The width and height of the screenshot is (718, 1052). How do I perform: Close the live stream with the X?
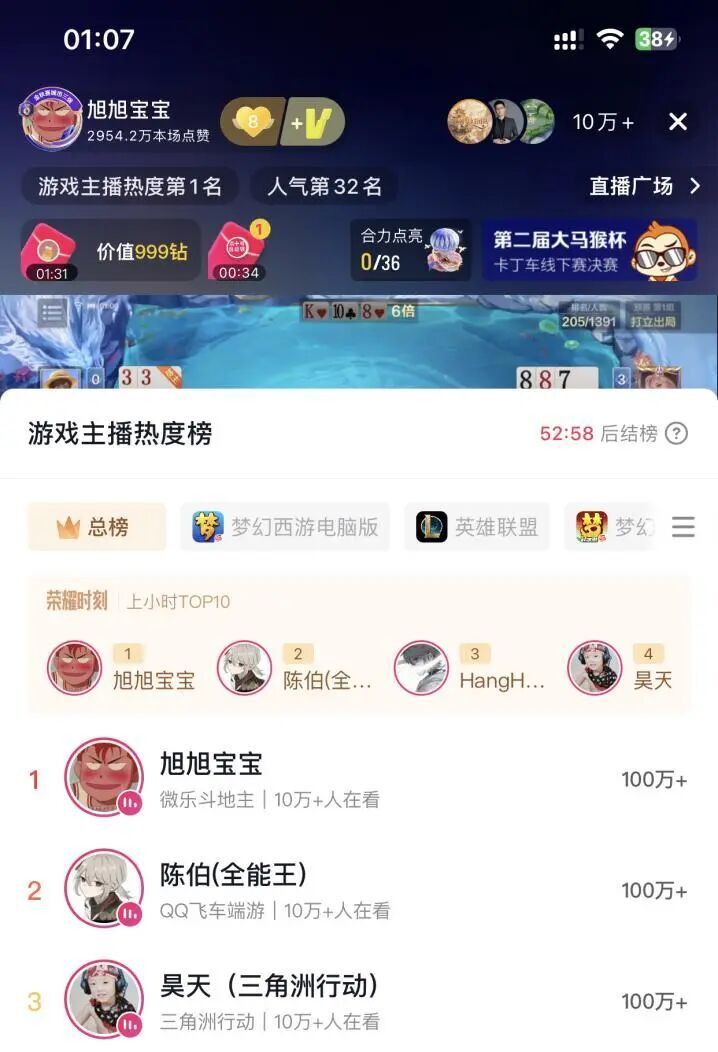[x=678, y=122]
